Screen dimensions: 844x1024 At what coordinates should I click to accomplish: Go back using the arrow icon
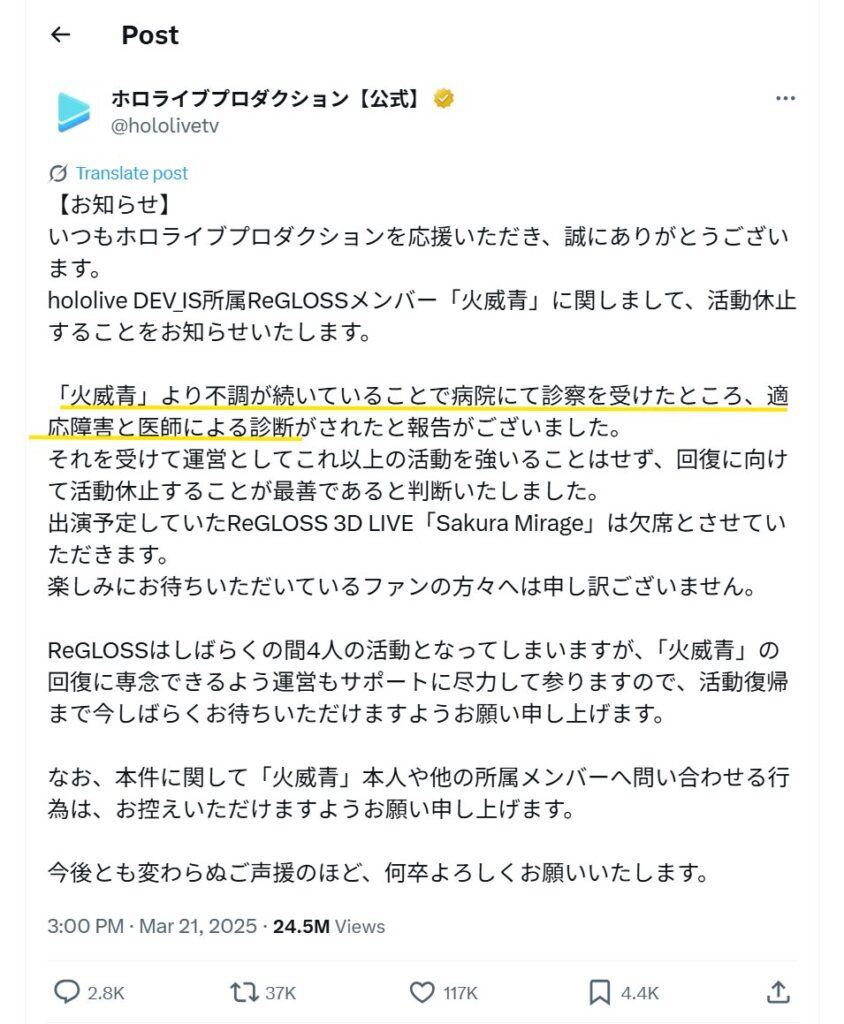pos(61,35)
